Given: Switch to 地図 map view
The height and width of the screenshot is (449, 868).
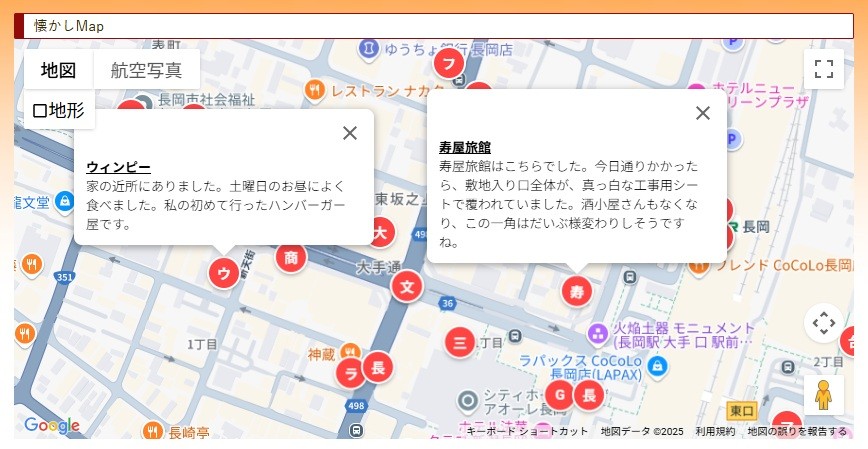Looking at the screenshot, I should (x=58, y=70).
